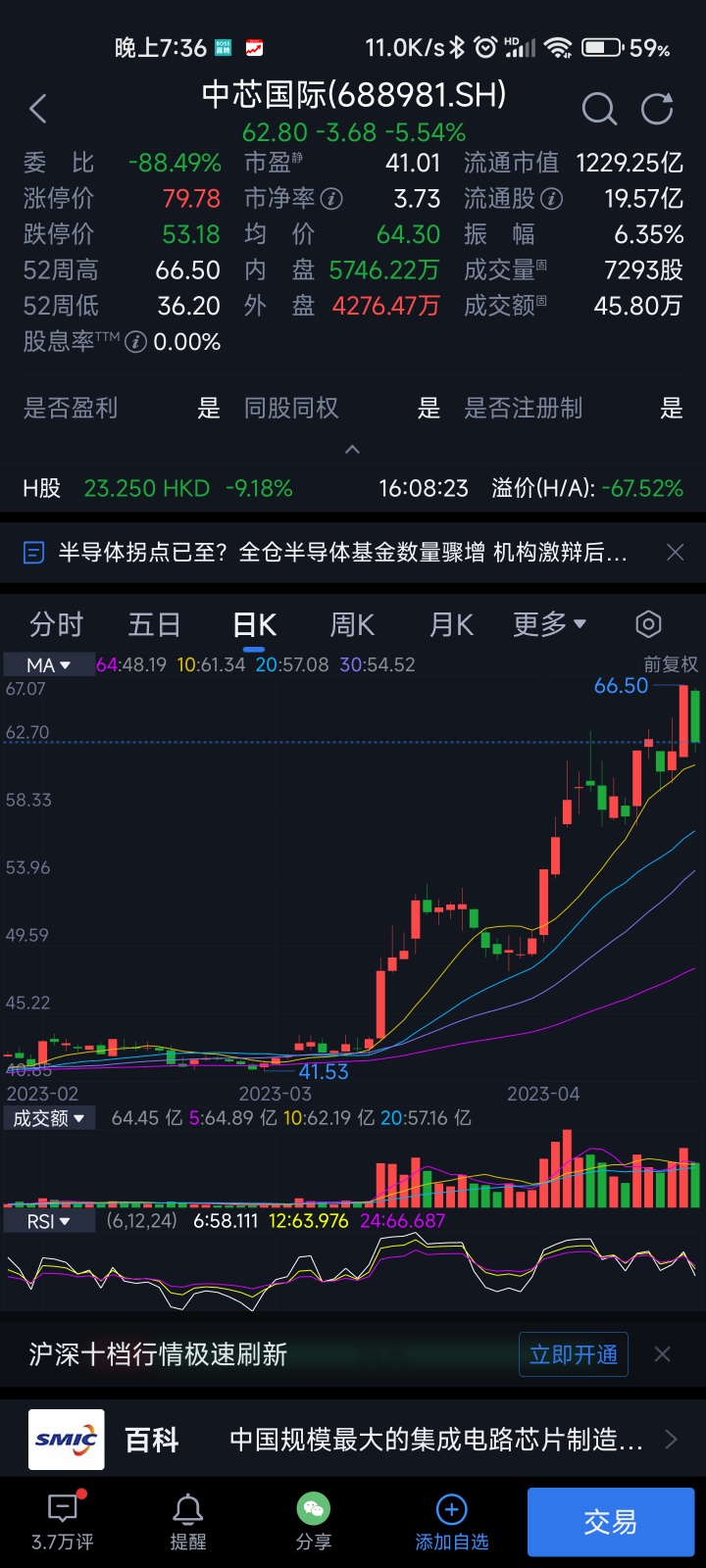Select the 周K chart tab

click(352, 624)
